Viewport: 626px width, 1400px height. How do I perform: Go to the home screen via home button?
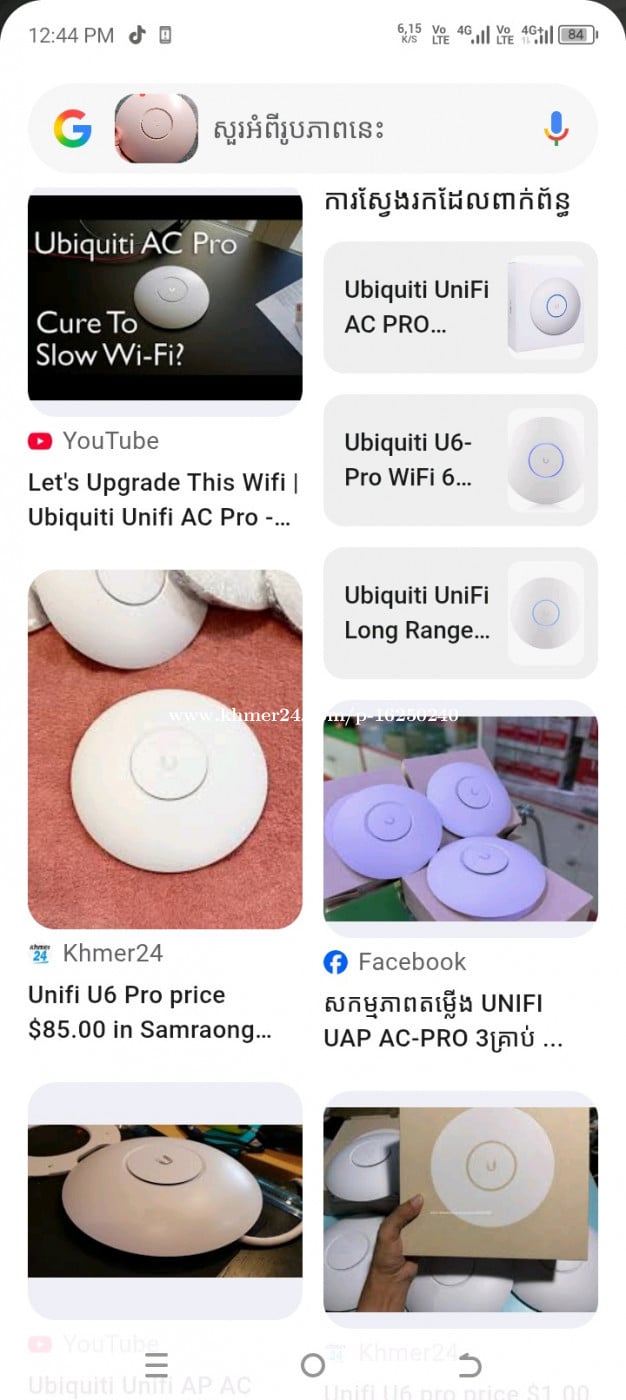(313, 1365)
